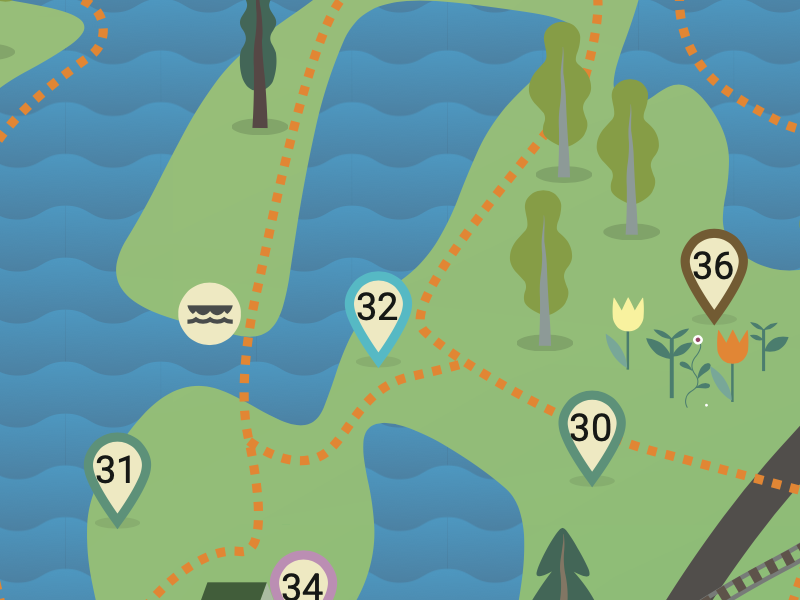The width and height of the screenshot is (800, 600).
Task: Open map pin number 34
Action: (x=303, y=582)
